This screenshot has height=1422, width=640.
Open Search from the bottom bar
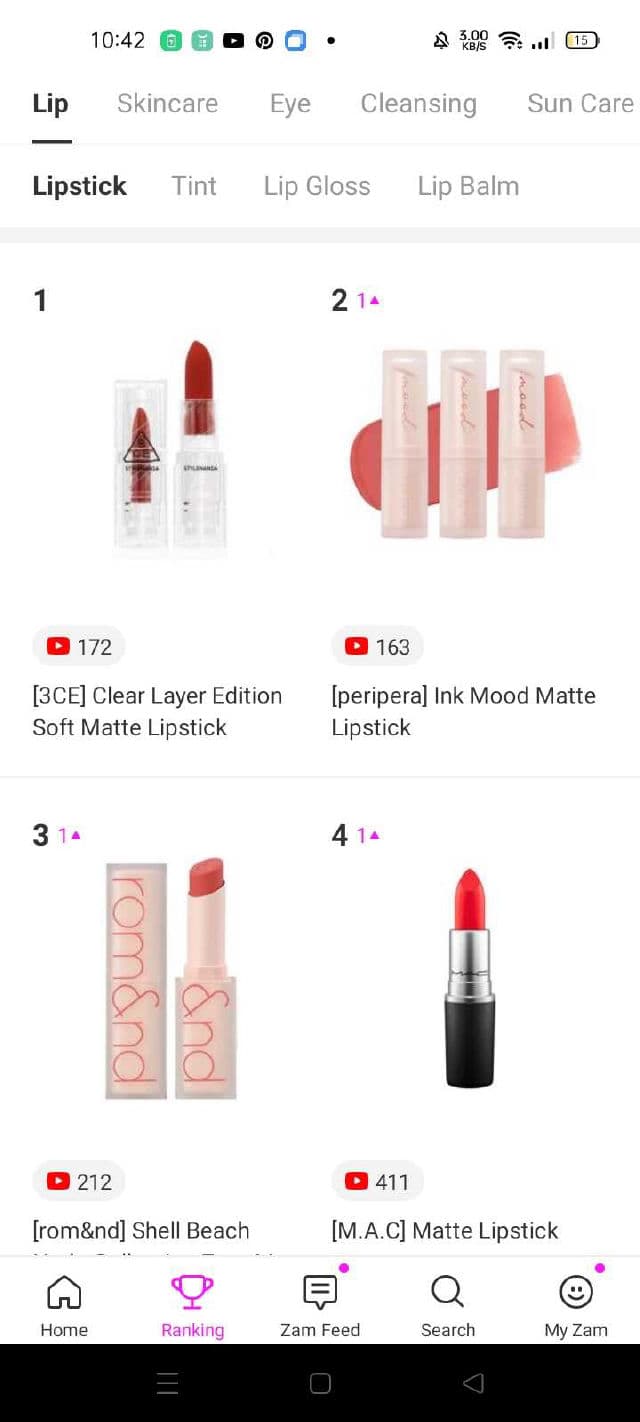pos(447,1305)
